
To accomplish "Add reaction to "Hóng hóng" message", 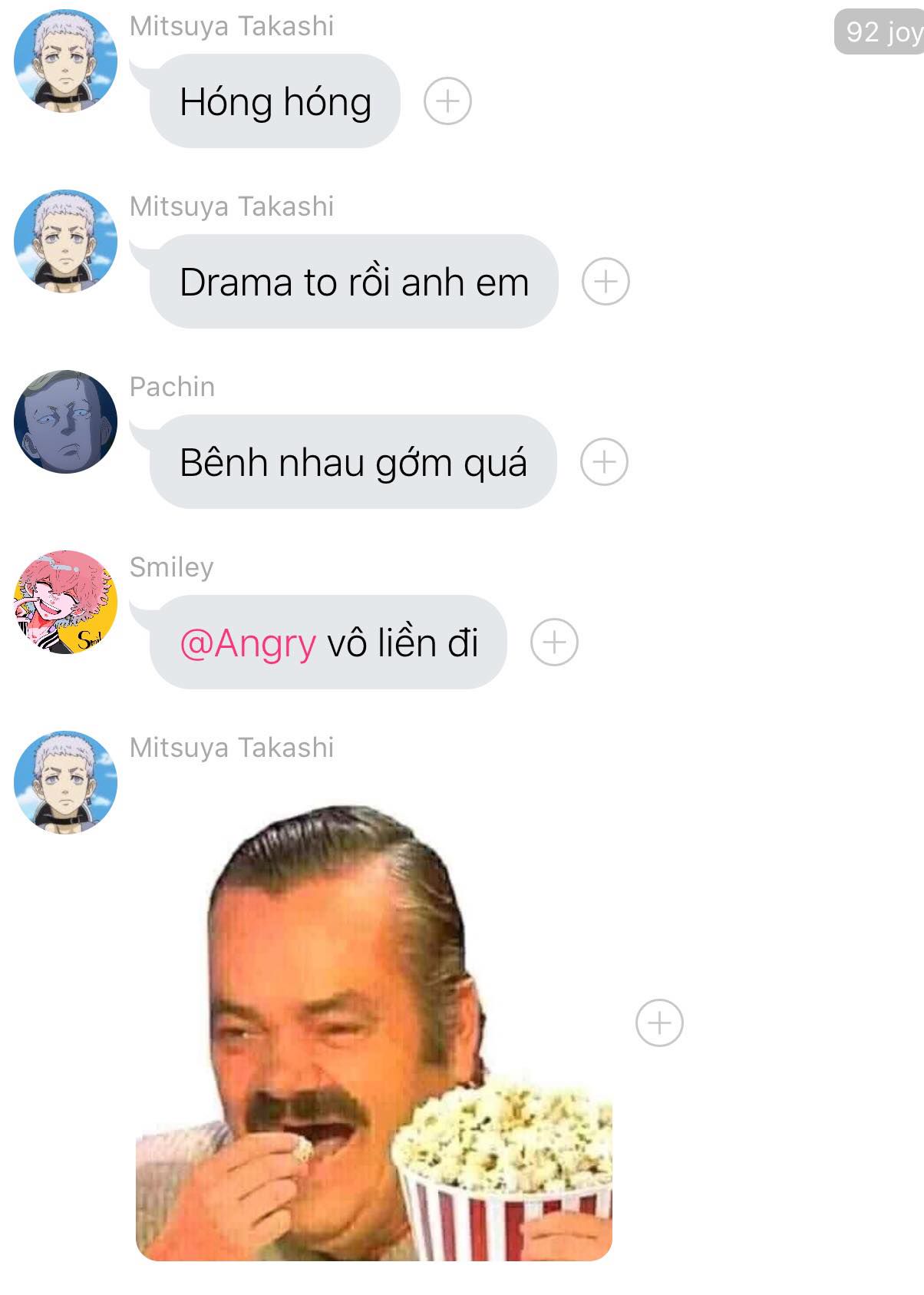I will [447, 101].
